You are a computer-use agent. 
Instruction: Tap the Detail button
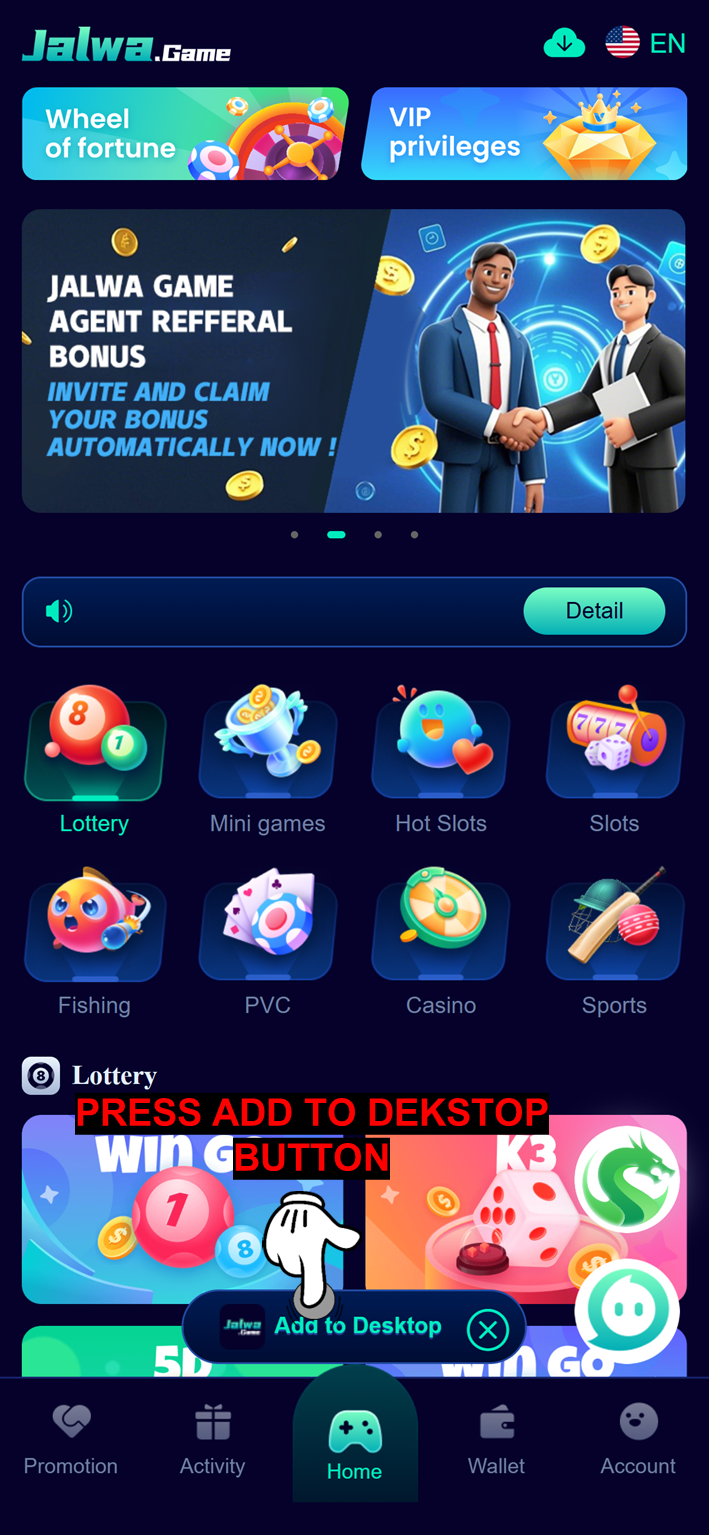point(594,611)
